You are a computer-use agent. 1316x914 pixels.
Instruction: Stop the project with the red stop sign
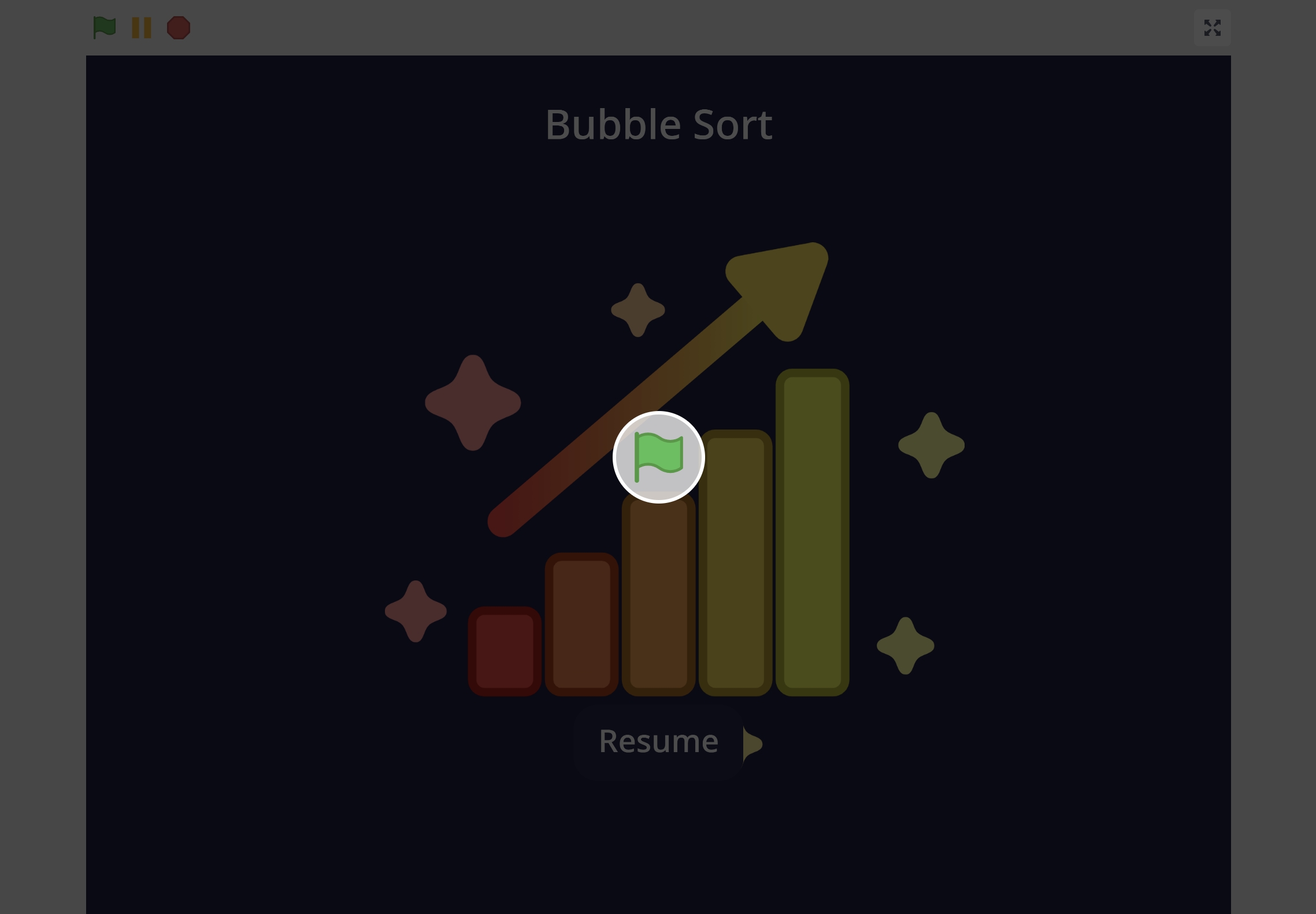click(179, 28)
